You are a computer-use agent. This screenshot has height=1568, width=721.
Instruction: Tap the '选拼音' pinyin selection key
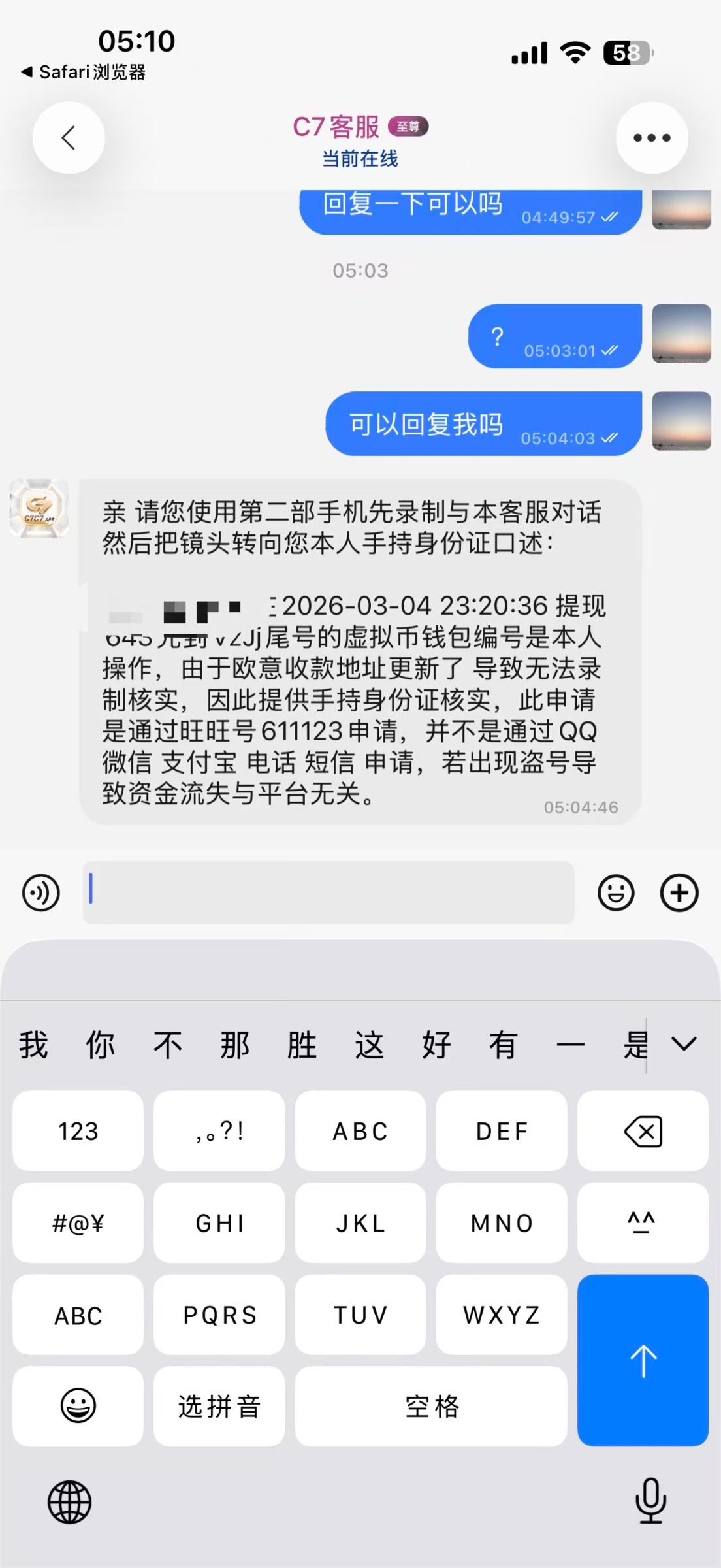[x=219, y=1407]
